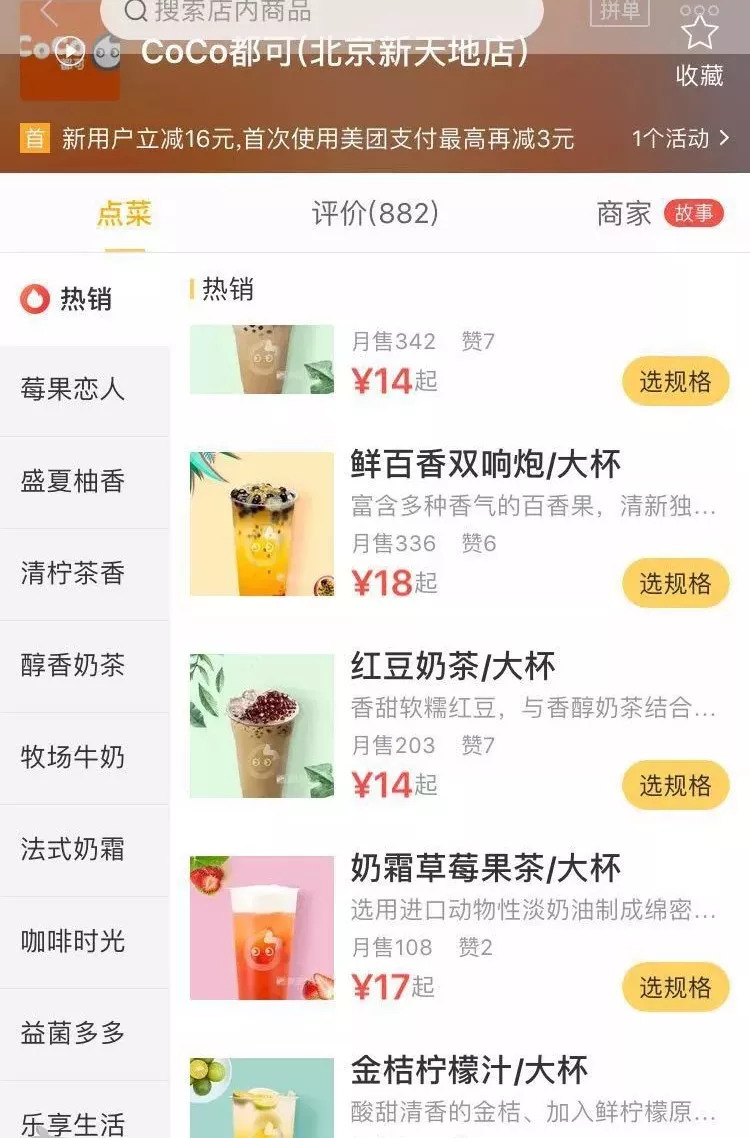Choose options for 红豆奶茶/大杯
Image resolution: width=750 pixels, height=1138 pixels.
point(675,785)
